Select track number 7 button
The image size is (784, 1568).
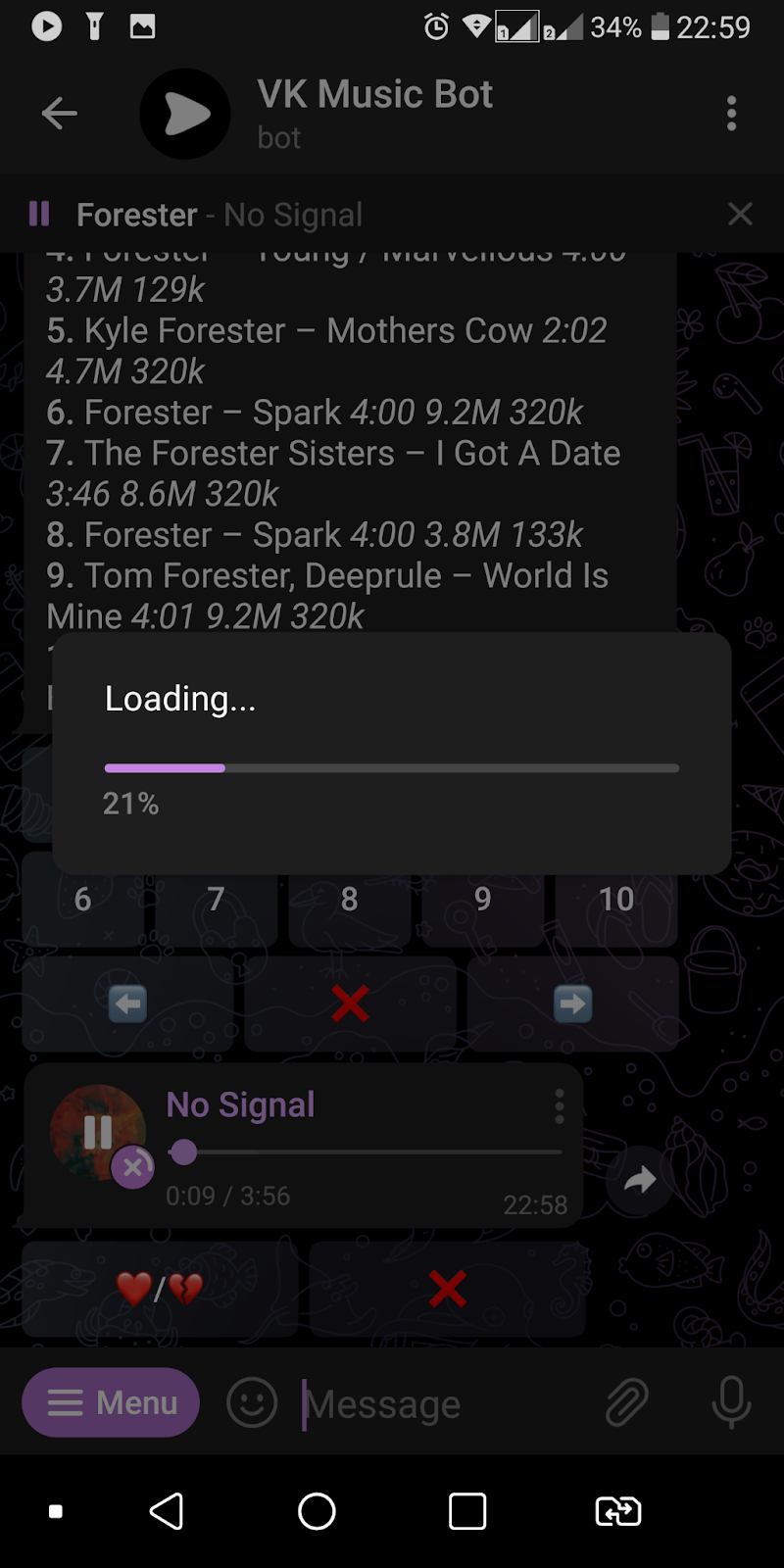216,899
